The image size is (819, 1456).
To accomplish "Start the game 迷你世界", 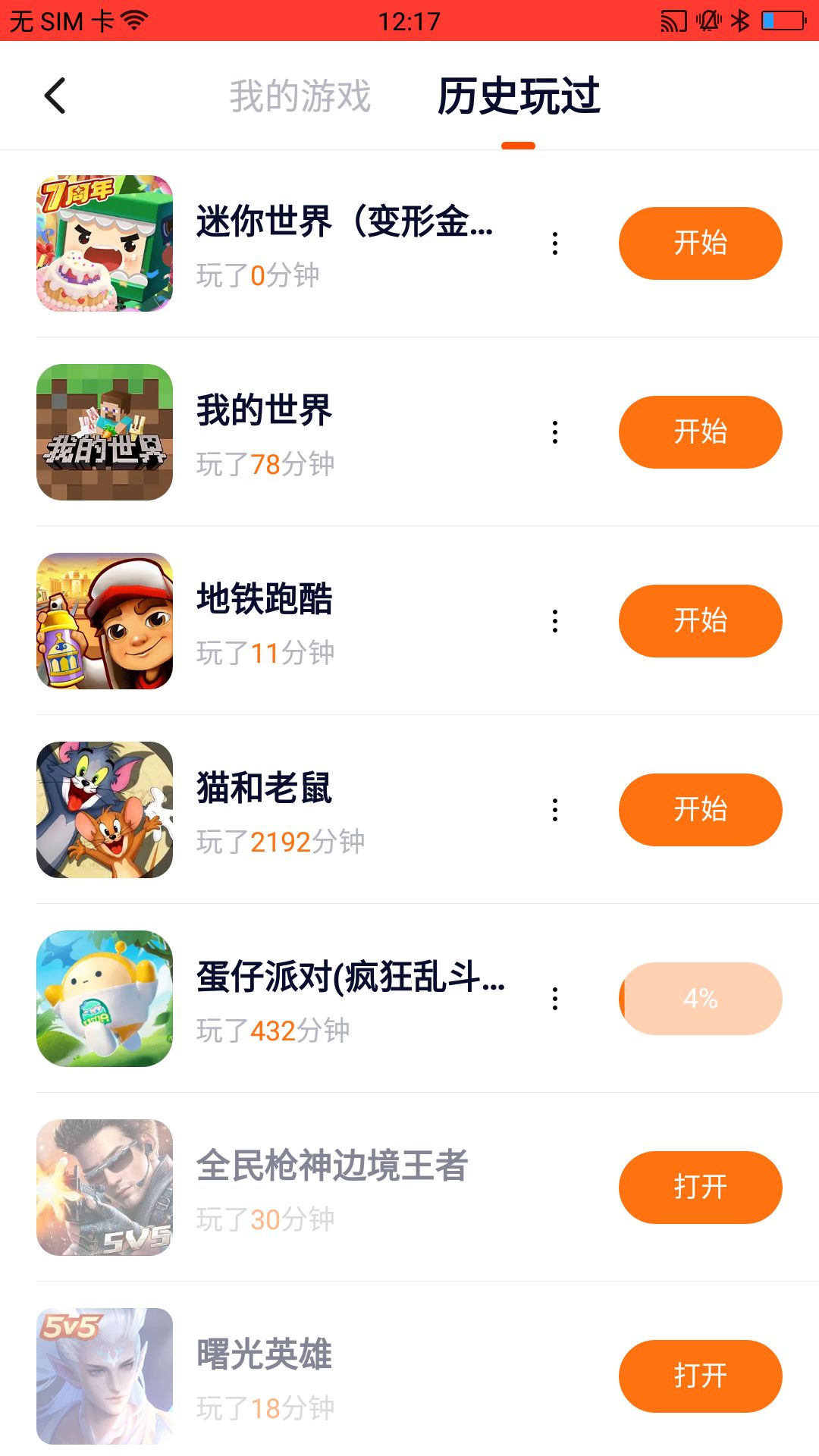I will 700,243.
